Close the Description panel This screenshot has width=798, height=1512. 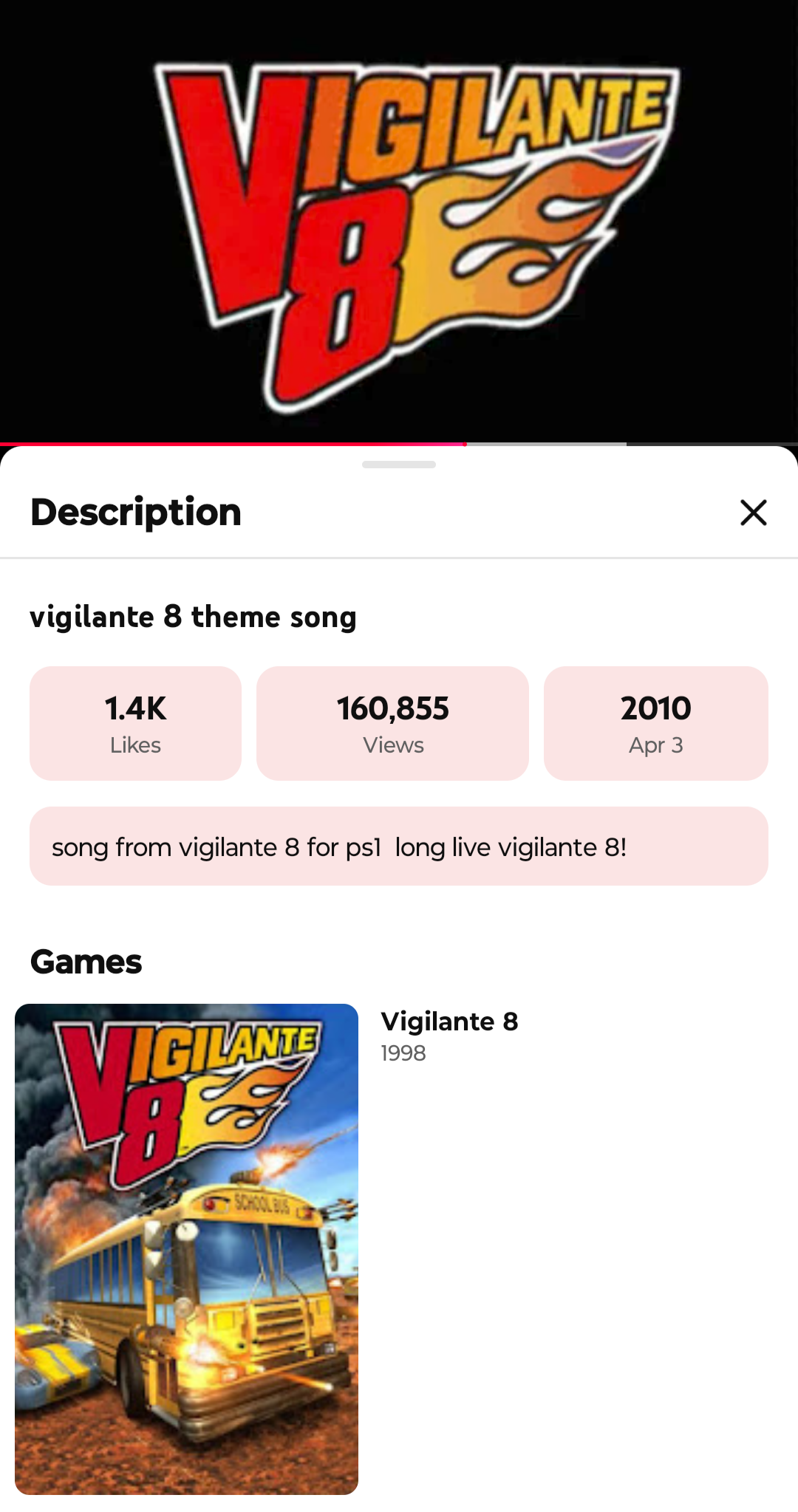pyautogui.click(x=753, y=513)
